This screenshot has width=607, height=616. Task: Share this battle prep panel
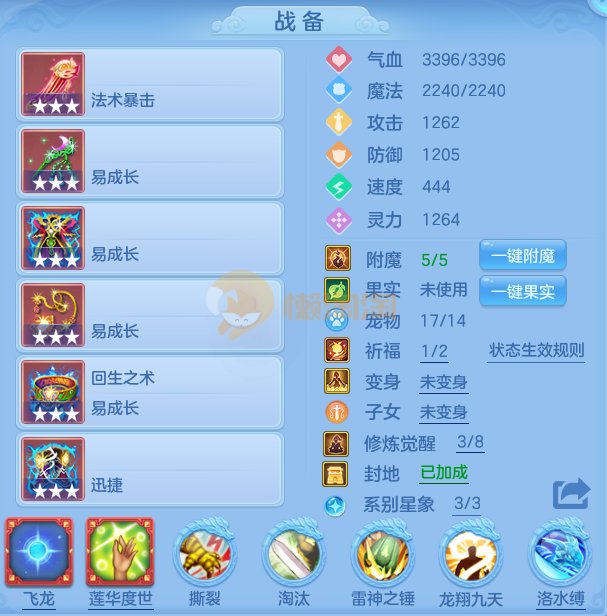tap(571, 493)
